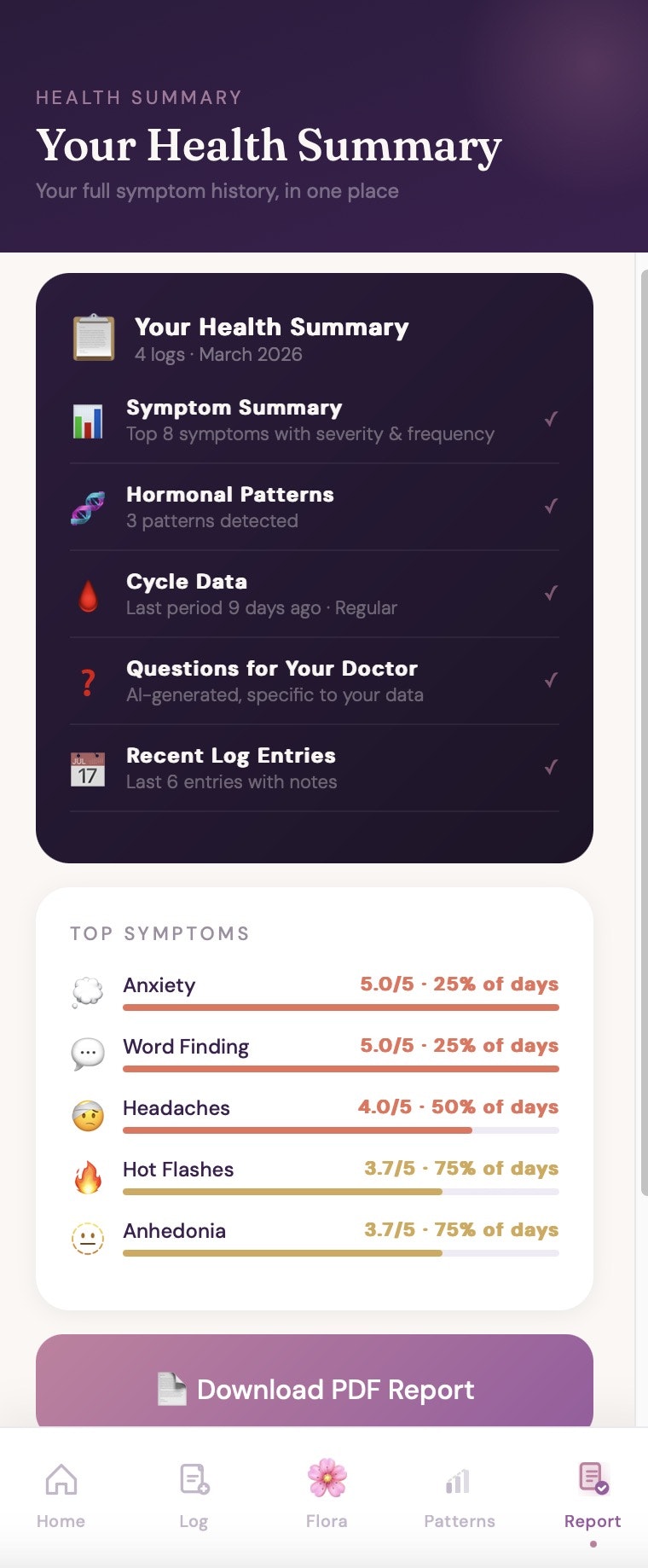Image resolution: width=648 pixels, height=1568 pixels.
Task: Click the blood drop Cycle Data icon
Action: tap(89, 594)
